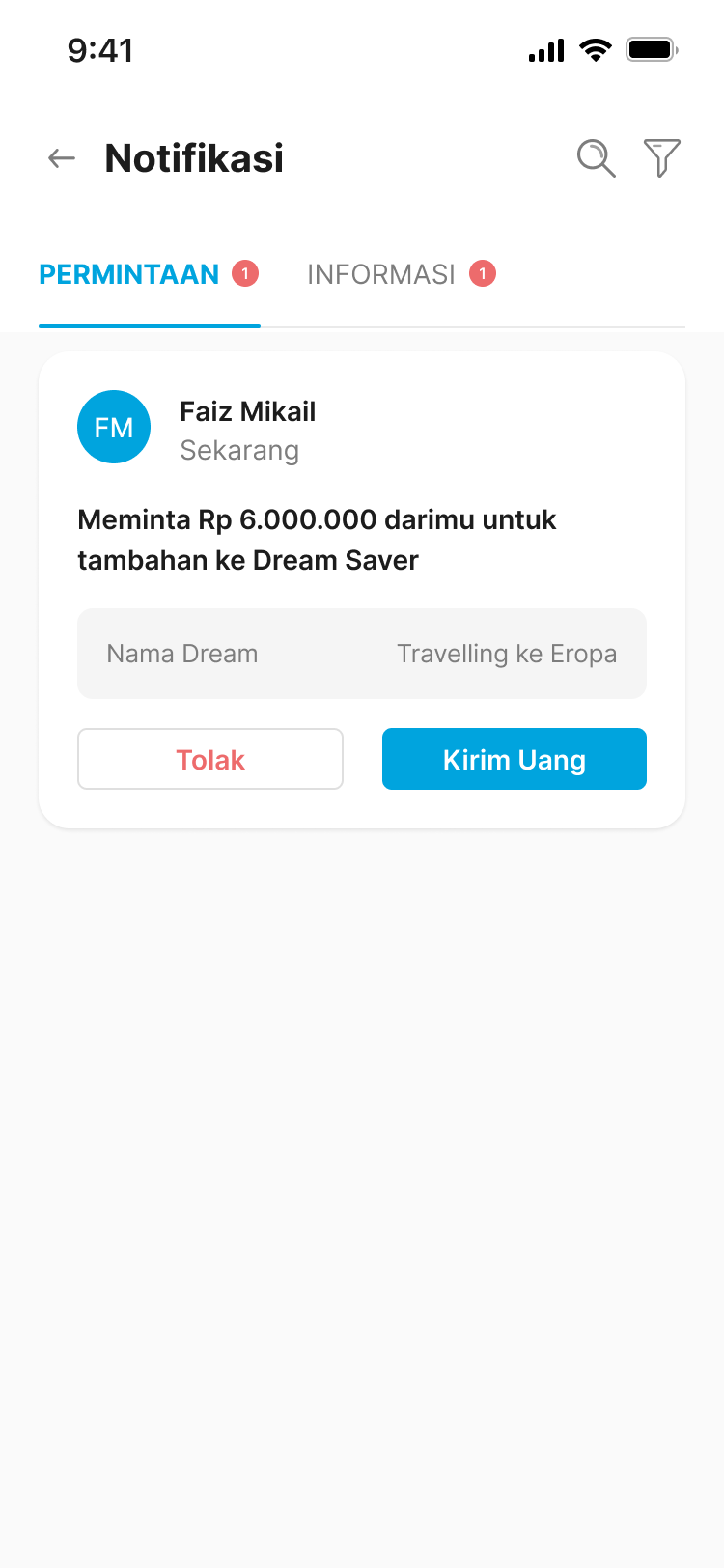Viewport: 724px width, 1568px height.
Task: Open the search icon on Notifikasi screen
Action: point(596,157)
